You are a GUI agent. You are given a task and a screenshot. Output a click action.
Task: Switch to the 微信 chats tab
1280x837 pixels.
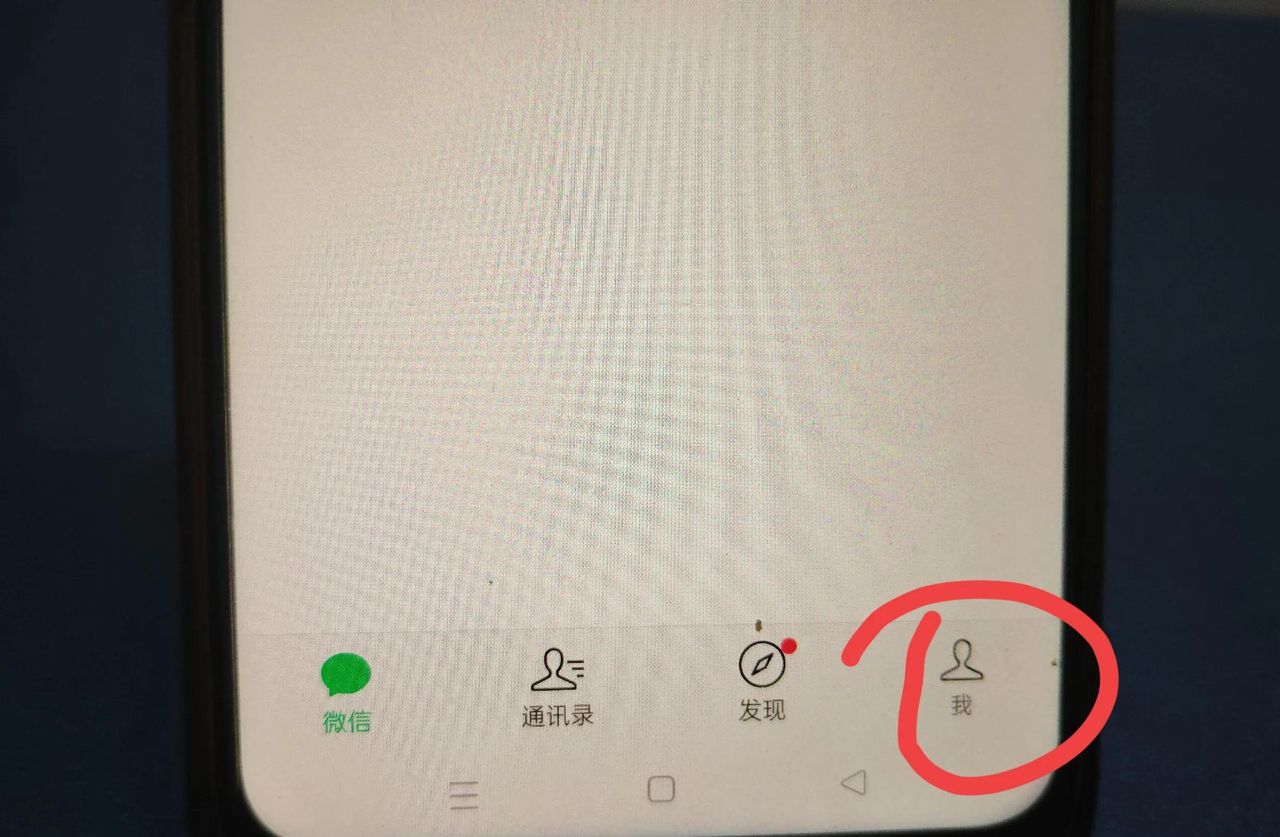click(346, 692)
